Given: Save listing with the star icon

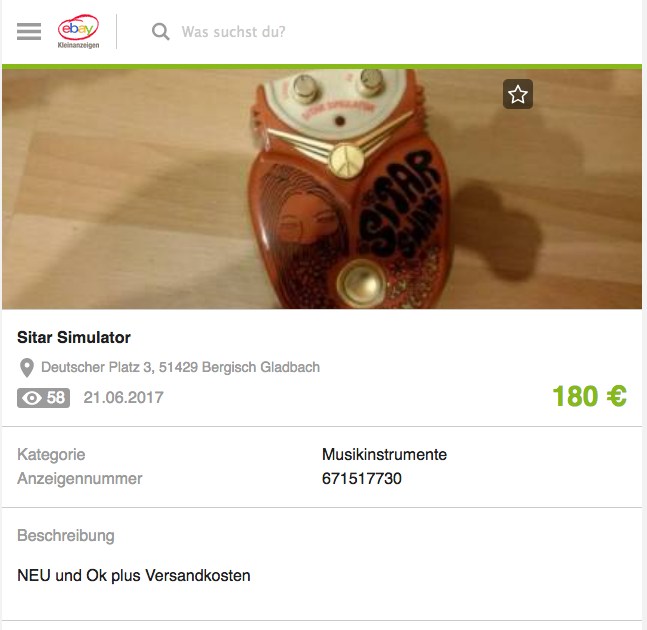Looking at the screenshot, I should pyautogui.click(x=517, y=94).
